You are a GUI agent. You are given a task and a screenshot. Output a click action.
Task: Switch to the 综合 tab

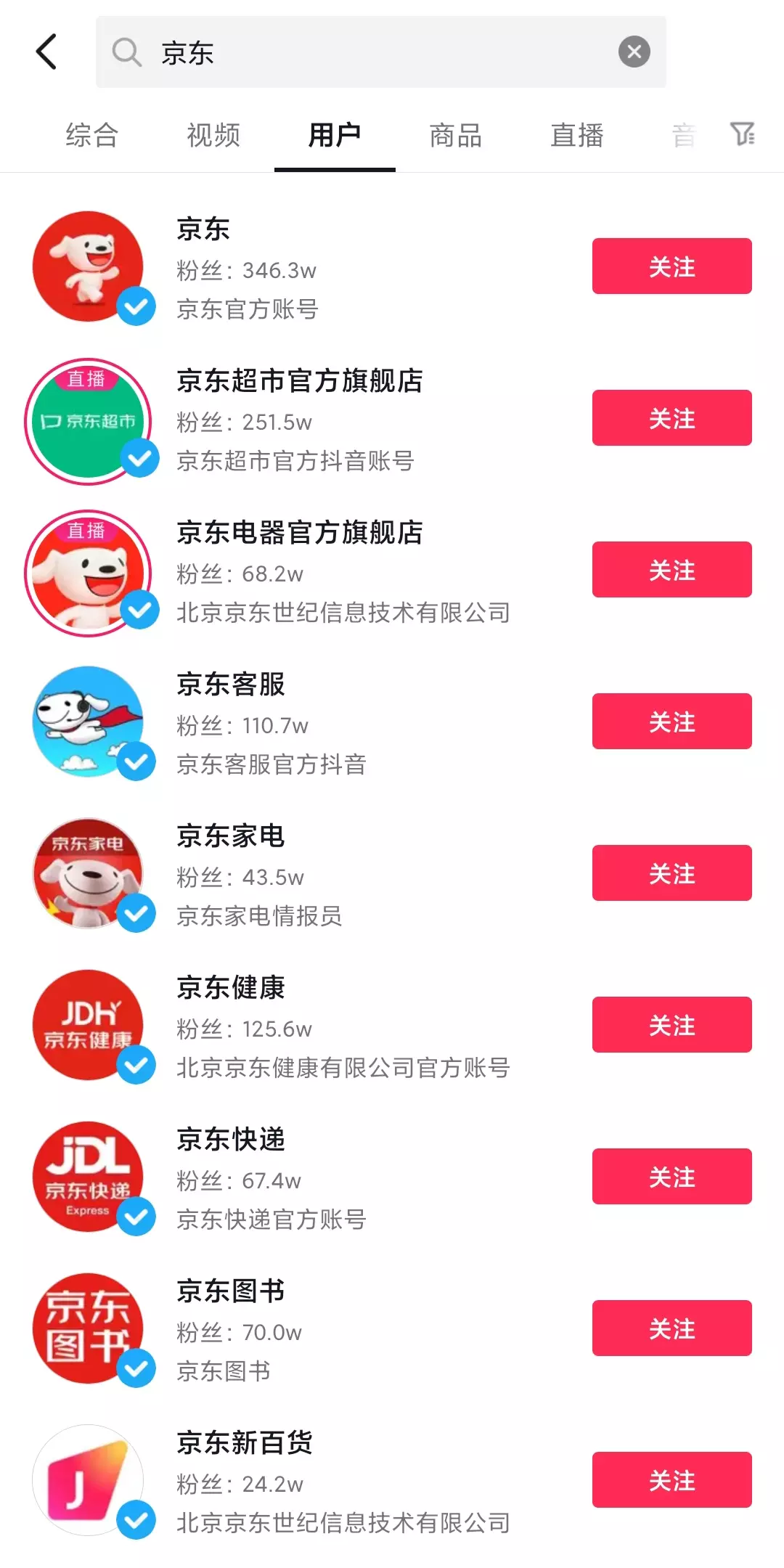[x=91, y=136]
